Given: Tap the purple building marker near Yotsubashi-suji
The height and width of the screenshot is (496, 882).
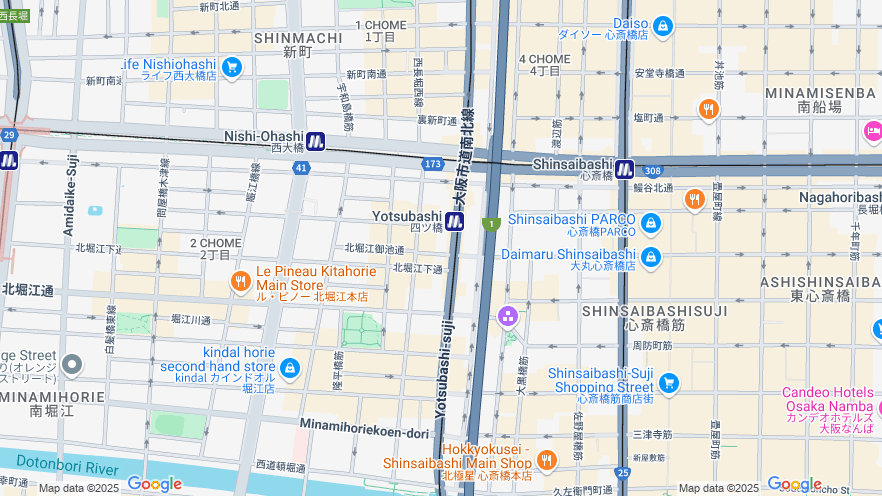Looking at the screenshot, I should pyautogui.click(x=508, y=317).
